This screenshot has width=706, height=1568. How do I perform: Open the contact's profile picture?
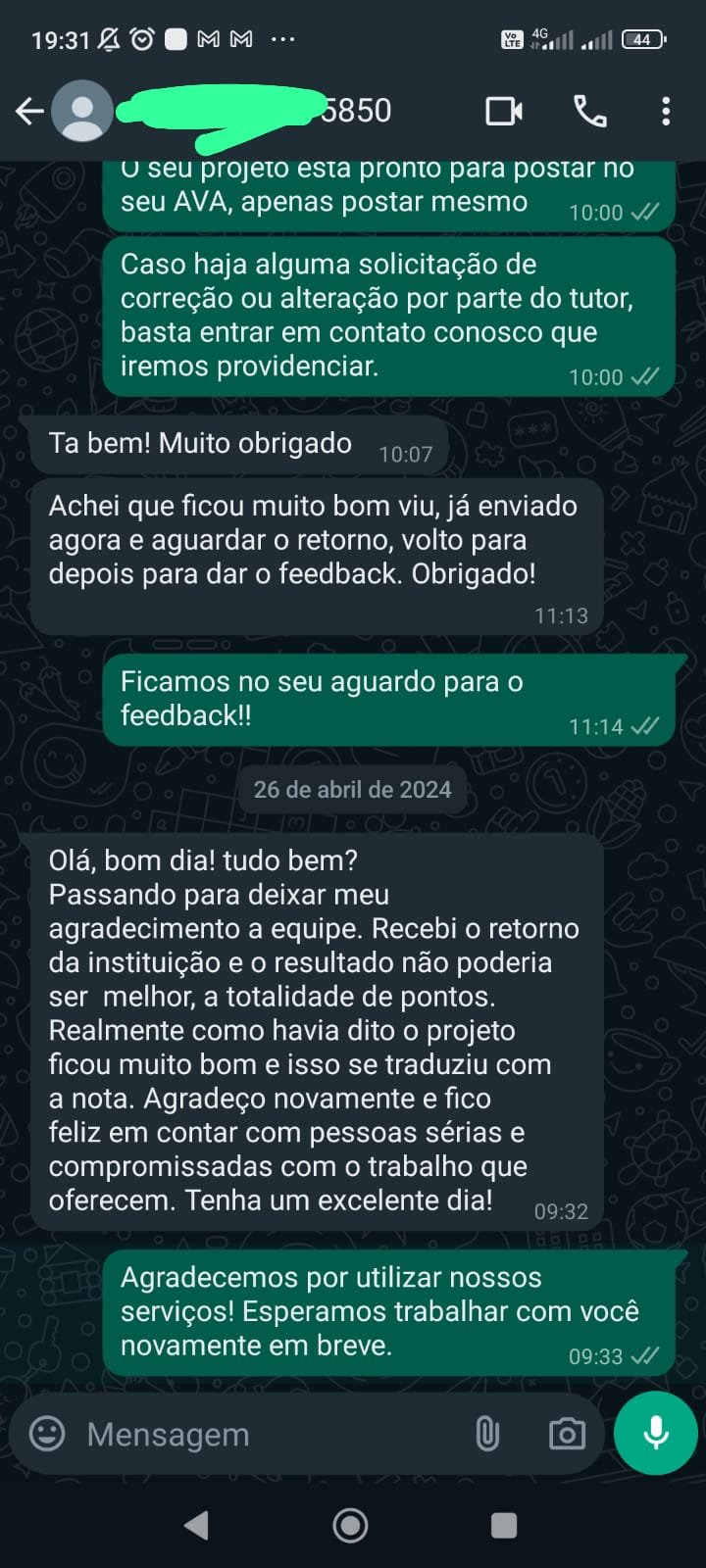click(x=82, y=111)
